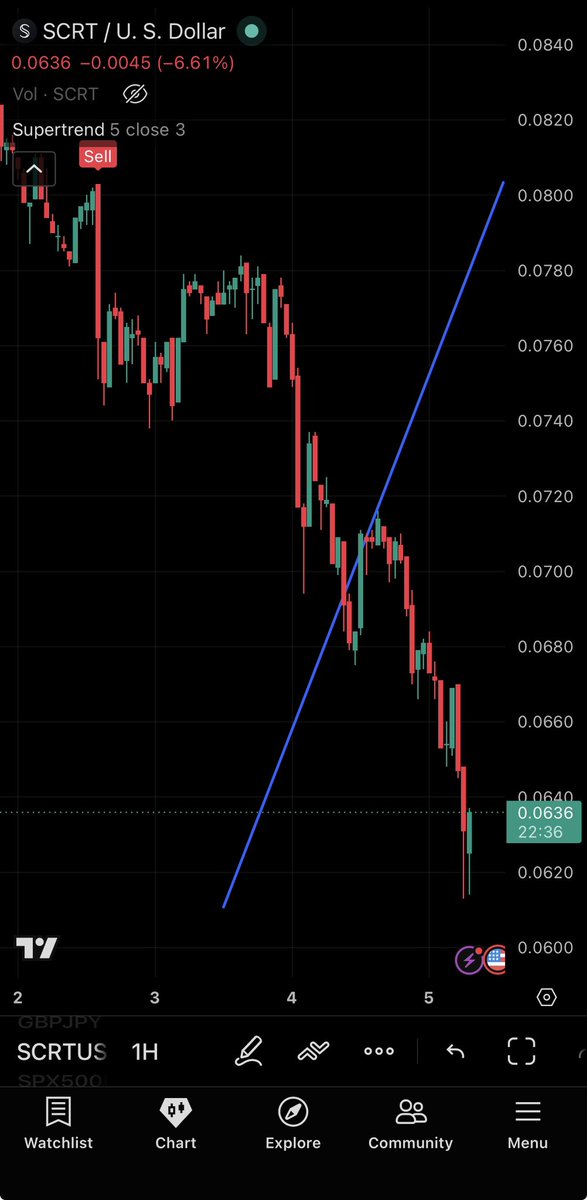Viewport: 587px width, 1200px height.
Task: Switch to the Watchlist tab
Action: pyautogui.click(x=58, y=1124)
